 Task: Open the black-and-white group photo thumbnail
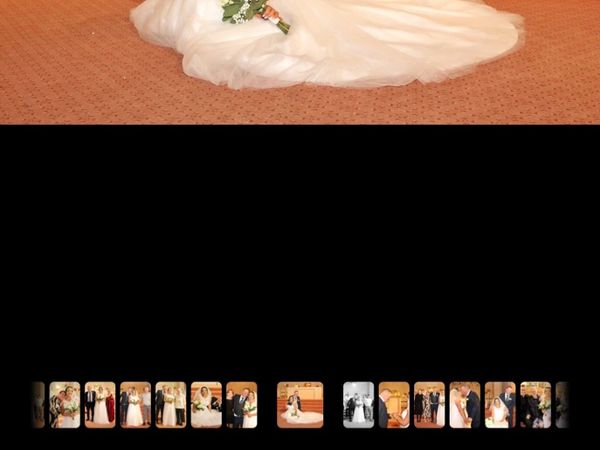358,405
